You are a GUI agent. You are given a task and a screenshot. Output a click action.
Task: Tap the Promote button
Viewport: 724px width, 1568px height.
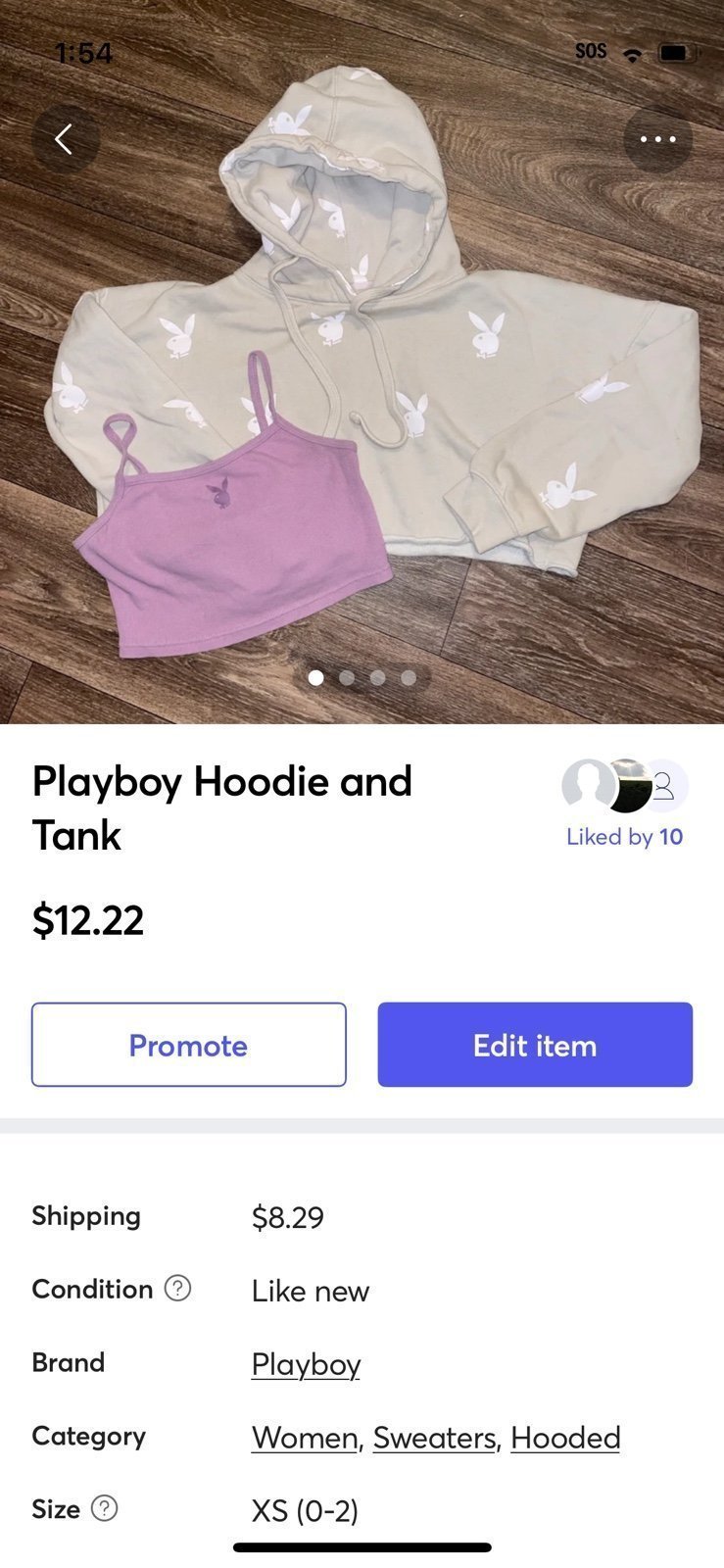[x=188, y=1045]
